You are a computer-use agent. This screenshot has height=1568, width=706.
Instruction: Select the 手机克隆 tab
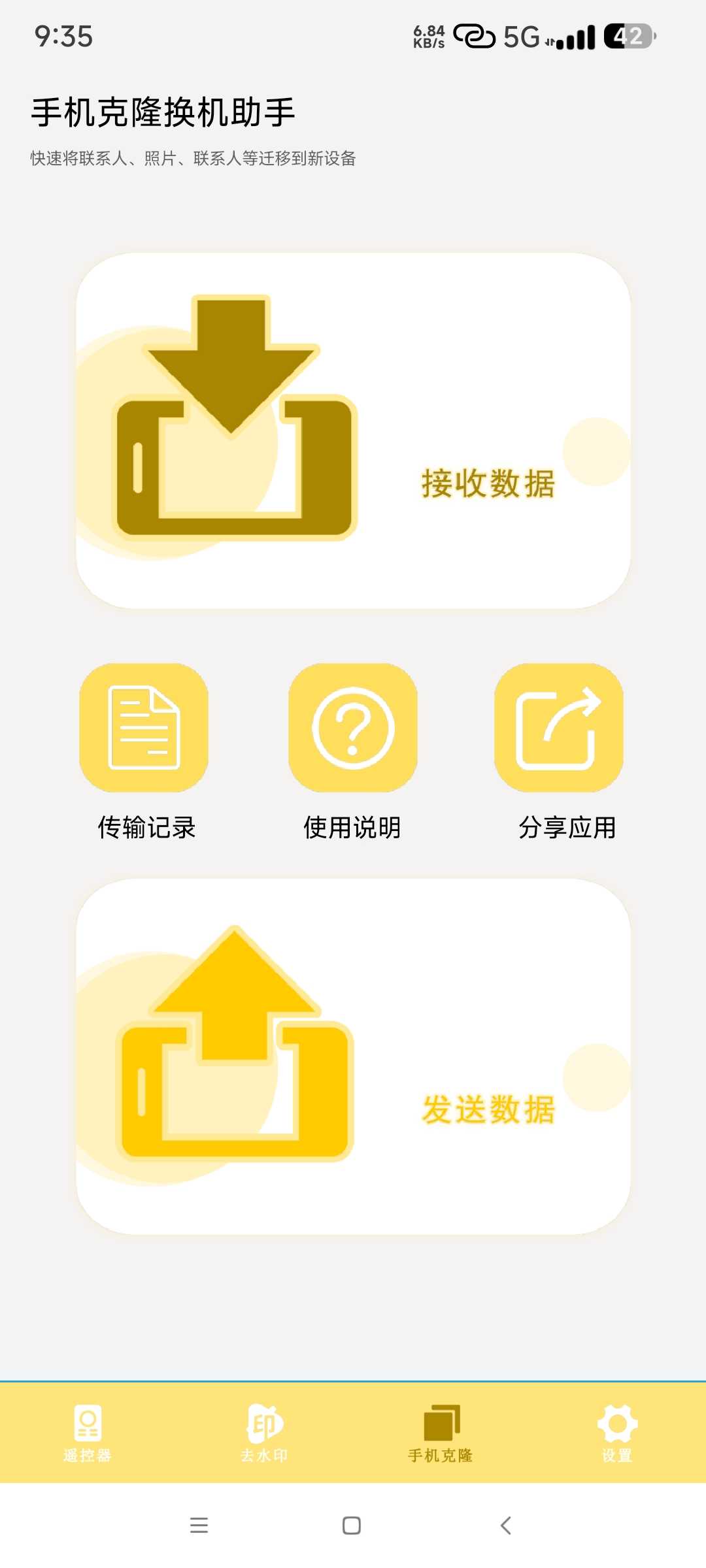(441, 1433)
